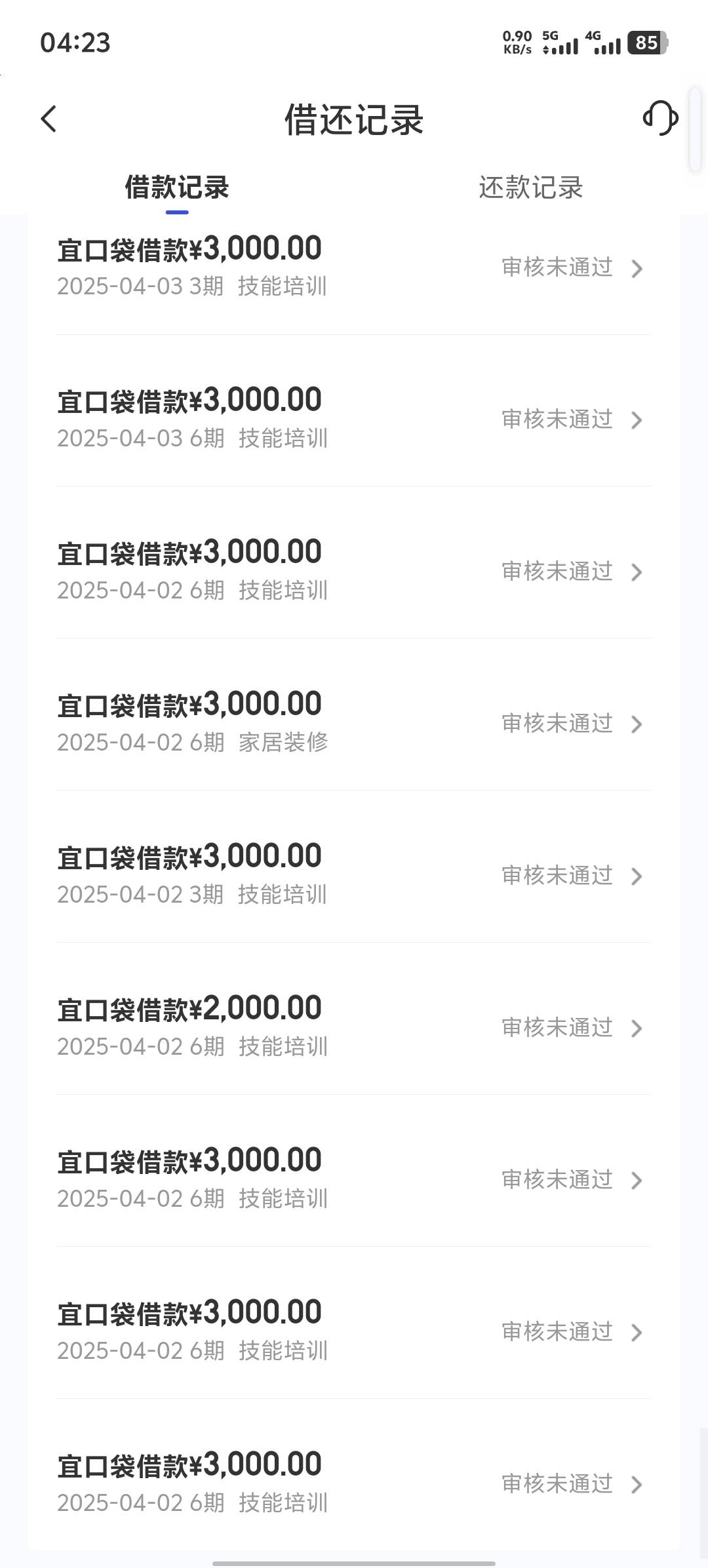View the 2025-04-03 6期 loan record
708x1568 pixels.
pyautogui.click(x=354, y=418)
